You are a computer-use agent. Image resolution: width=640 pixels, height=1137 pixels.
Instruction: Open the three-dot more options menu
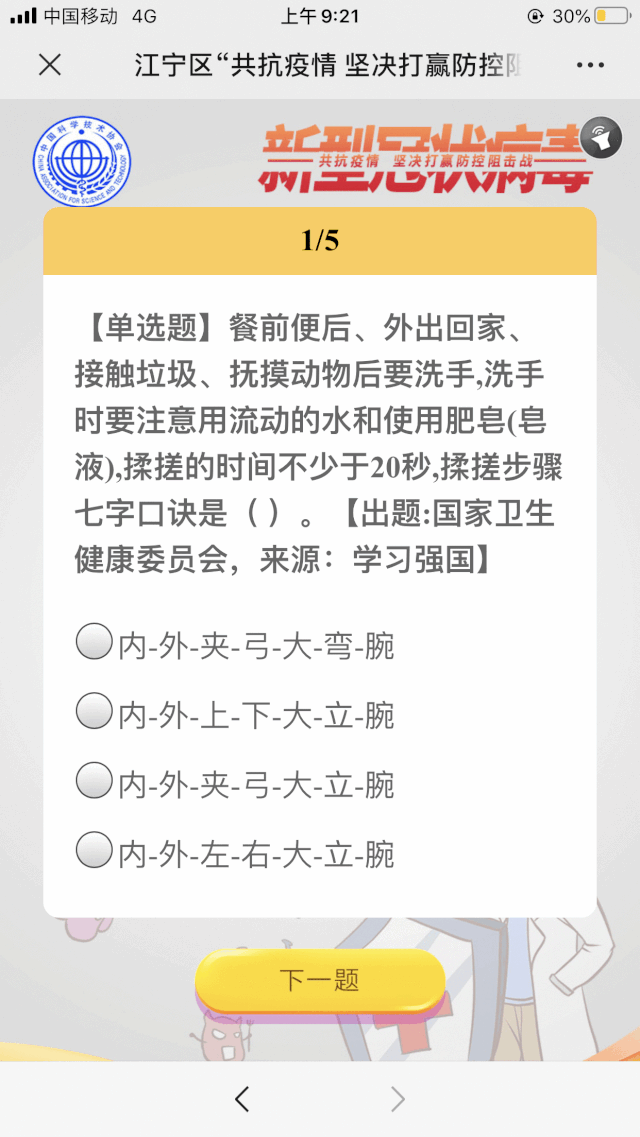coord(590,65)
